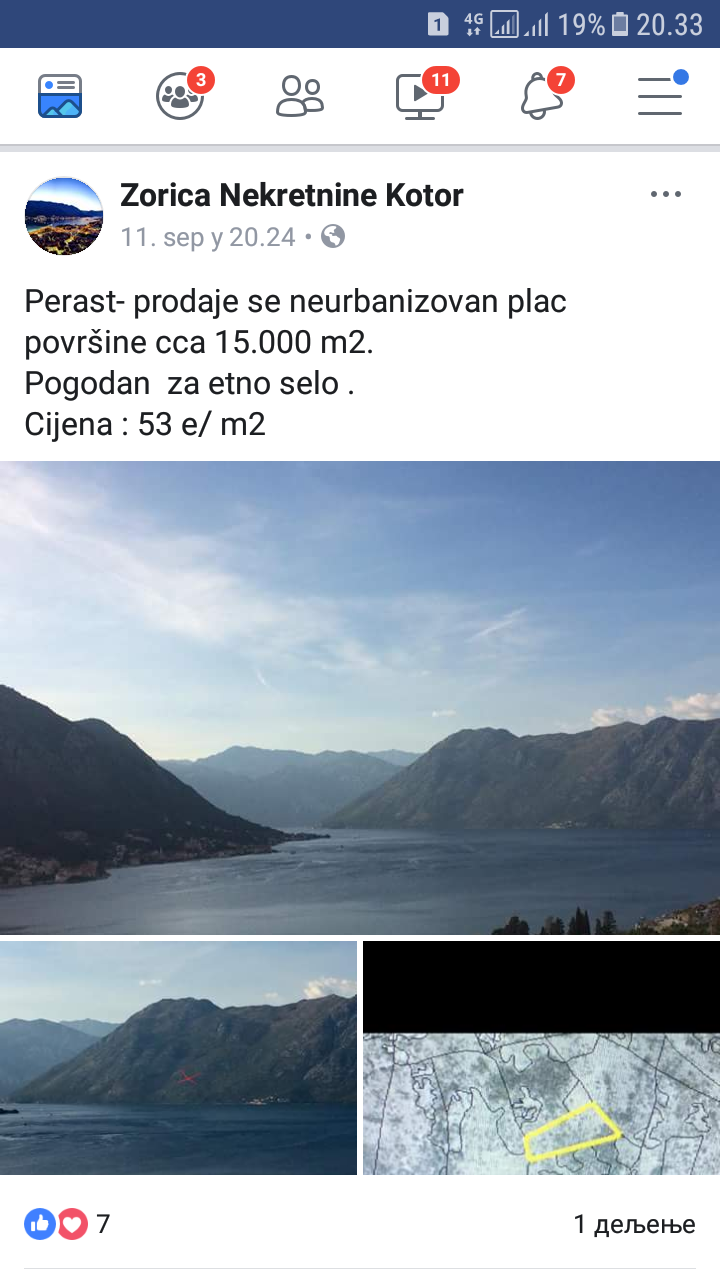
Task: Switch to the News Feed tab
Action: pyautogui.click(x=60, y=96)
